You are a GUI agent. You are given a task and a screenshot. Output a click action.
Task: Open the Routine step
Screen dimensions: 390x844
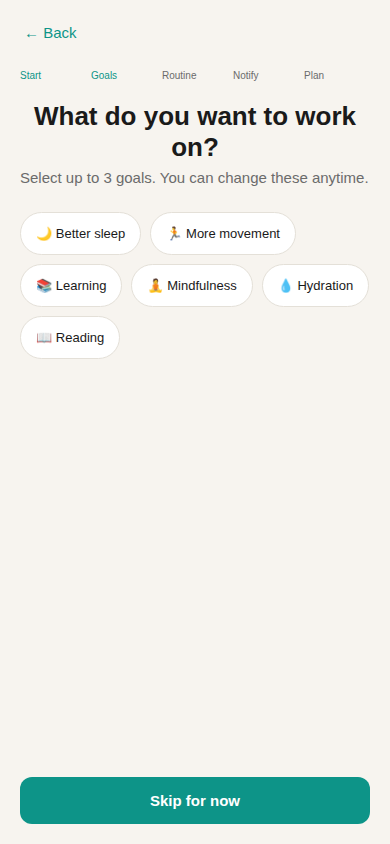[x=179, y=75]
